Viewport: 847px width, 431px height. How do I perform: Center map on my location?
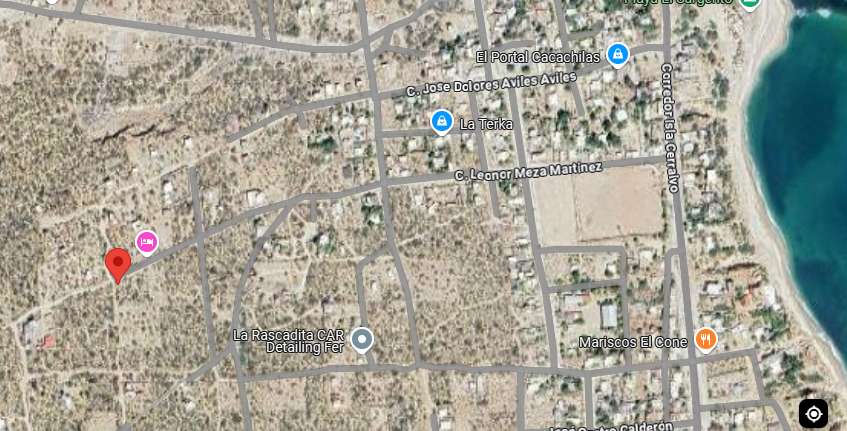pos(813,413)
